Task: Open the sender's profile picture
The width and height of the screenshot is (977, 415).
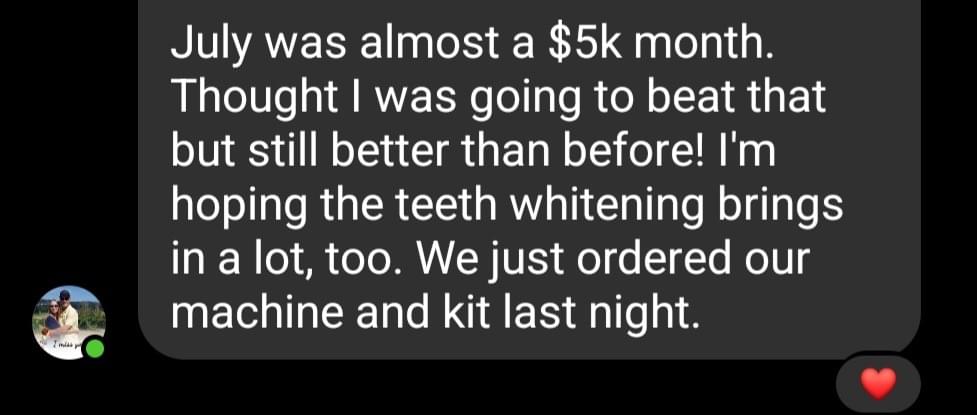Action: 68,322
